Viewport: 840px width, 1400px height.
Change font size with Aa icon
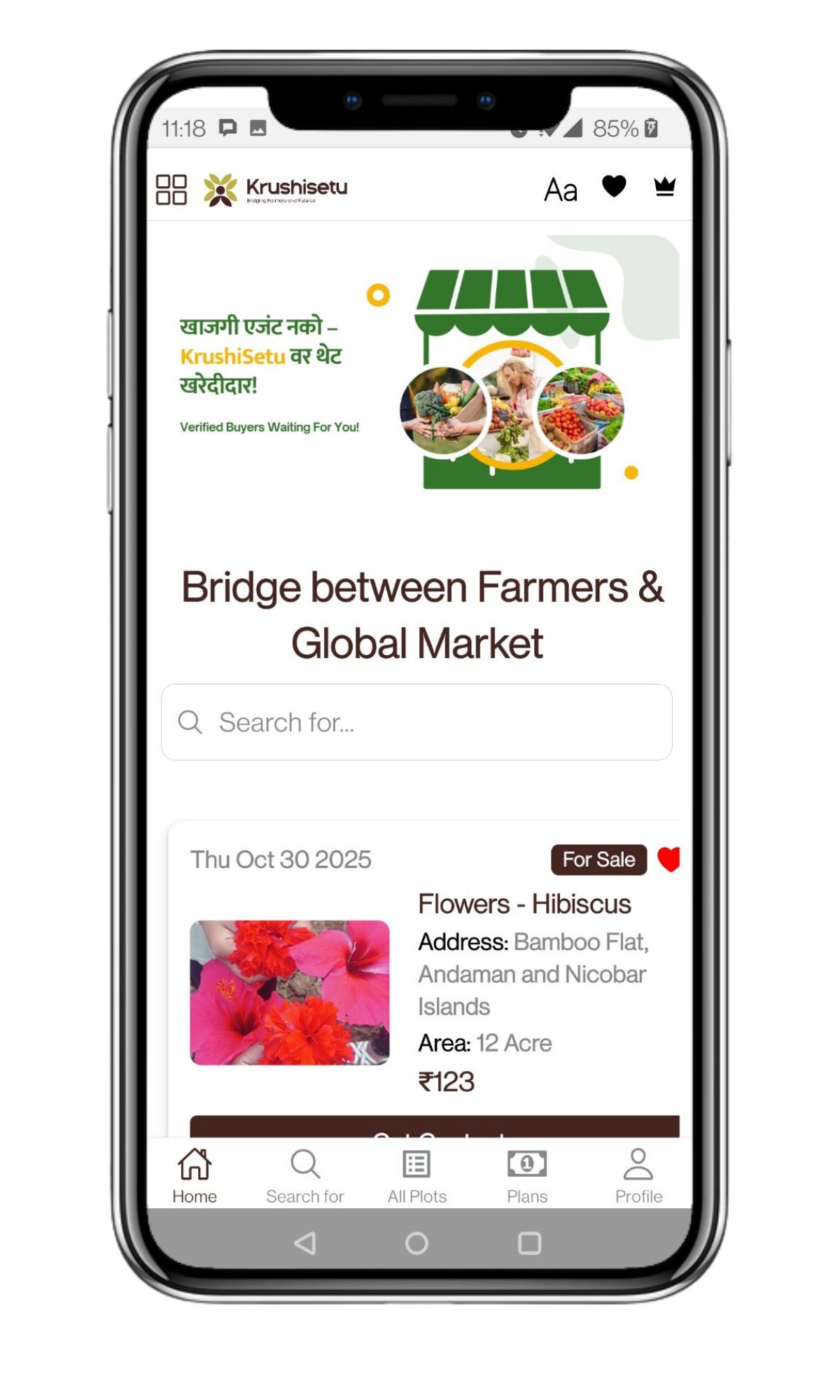[x=561, y=190]
